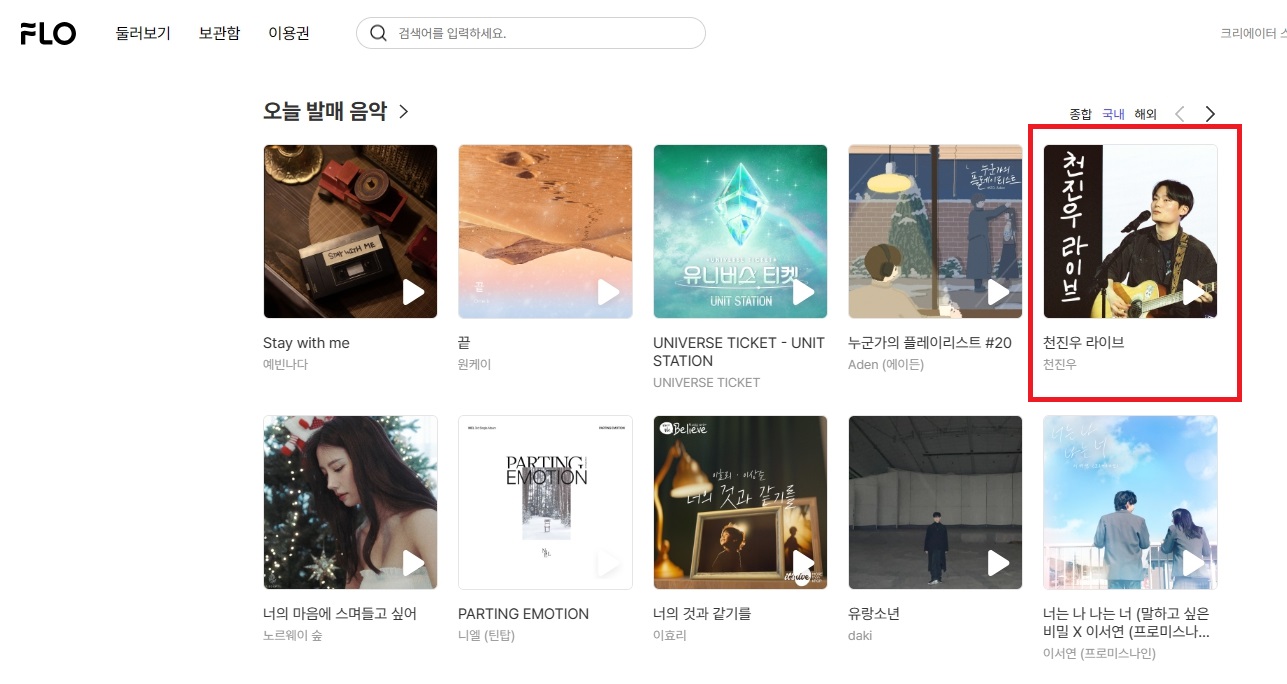Viewport: 1287px width, 684px height.
Task: Play 너의 마음에 스며들고 싶어
Action: tap(413, 563)
